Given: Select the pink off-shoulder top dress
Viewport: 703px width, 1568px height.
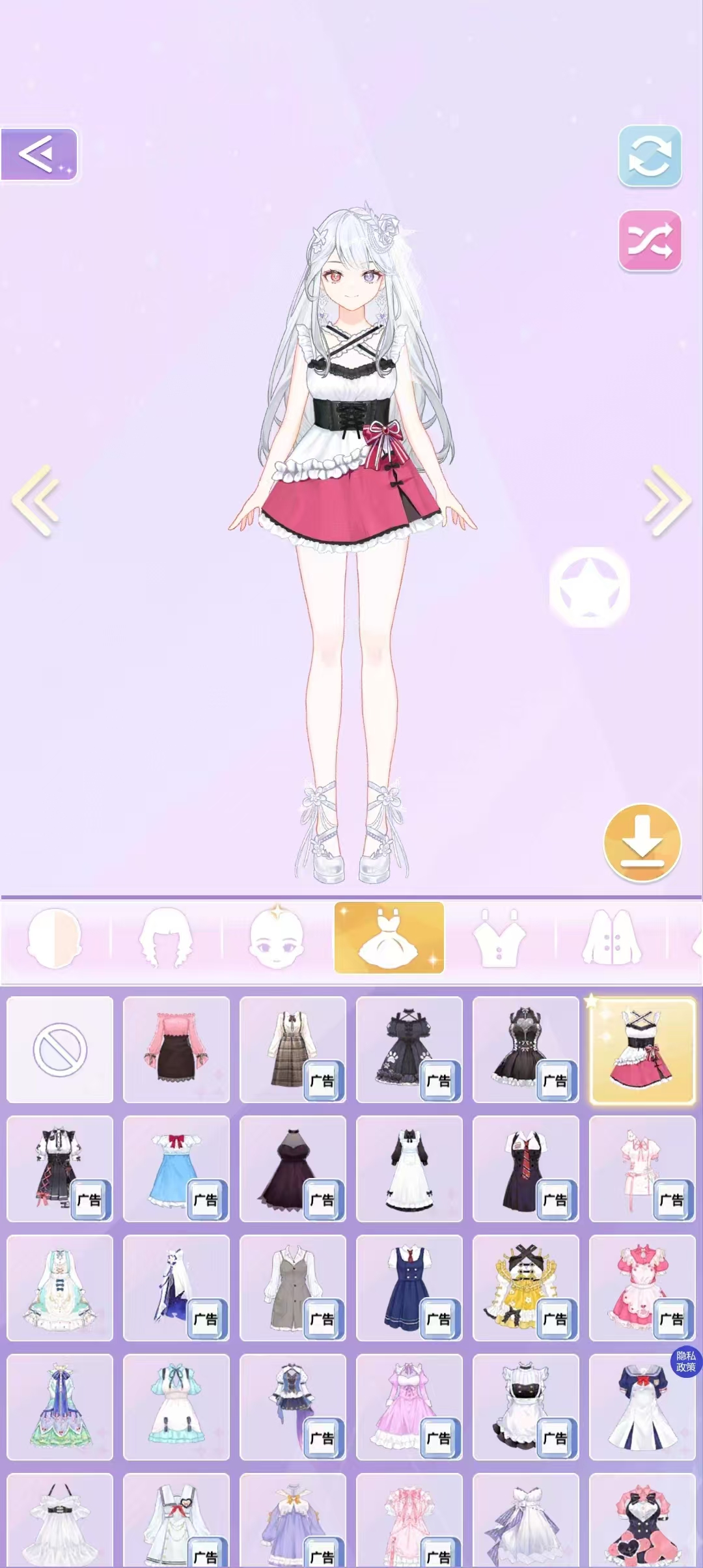Looking at the screenshot, I should (x=176, y=1049).
